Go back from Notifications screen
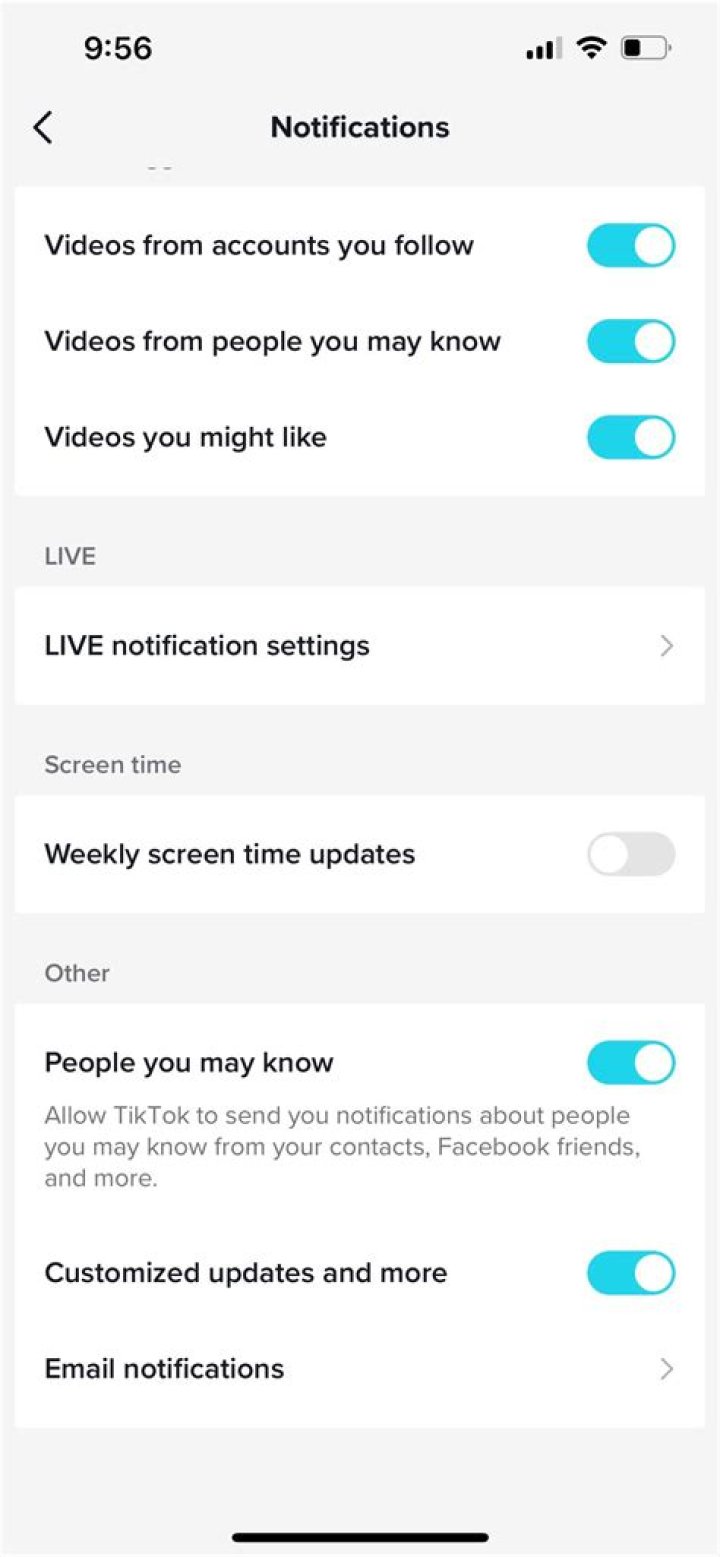 click(43, 128)
